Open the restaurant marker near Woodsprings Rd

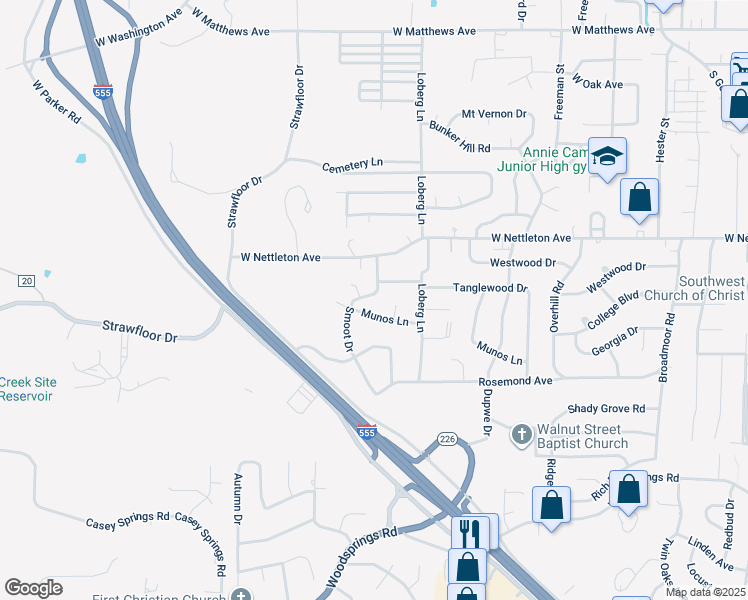point(473,531)
